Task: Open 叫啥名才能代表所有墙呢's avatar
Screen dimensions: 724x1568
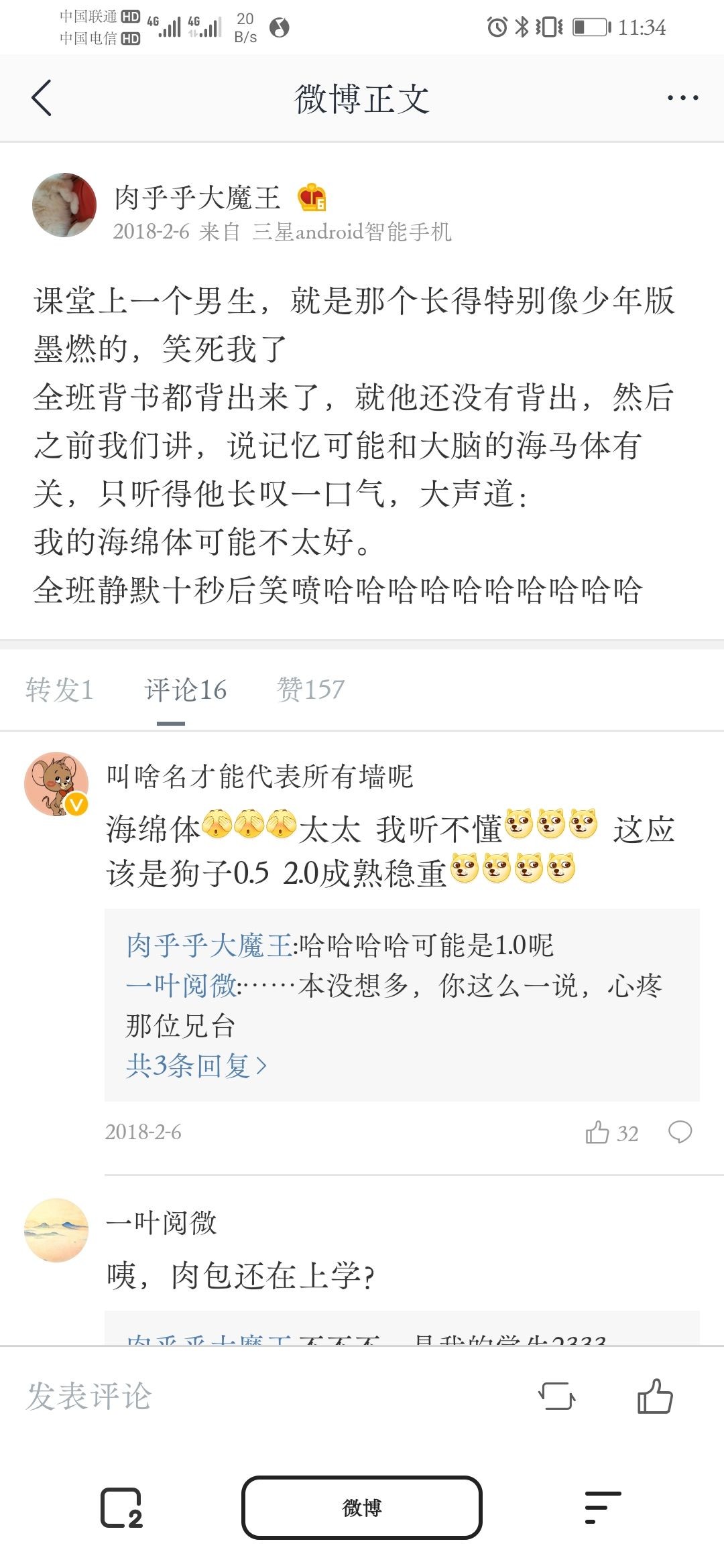Action: (x=56, y=783)
